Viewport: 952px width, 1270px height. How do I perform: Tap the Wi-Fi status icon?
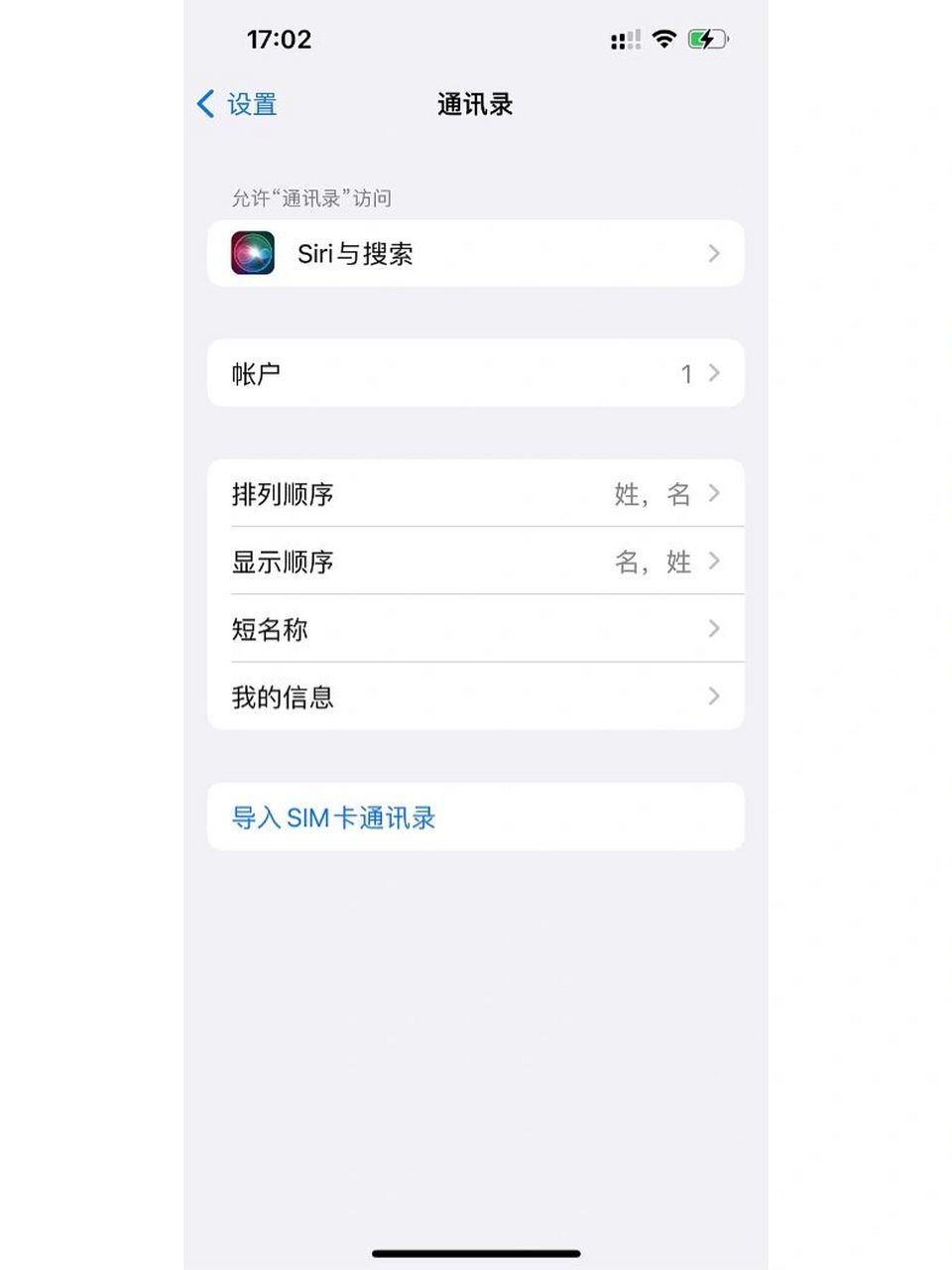663,39
